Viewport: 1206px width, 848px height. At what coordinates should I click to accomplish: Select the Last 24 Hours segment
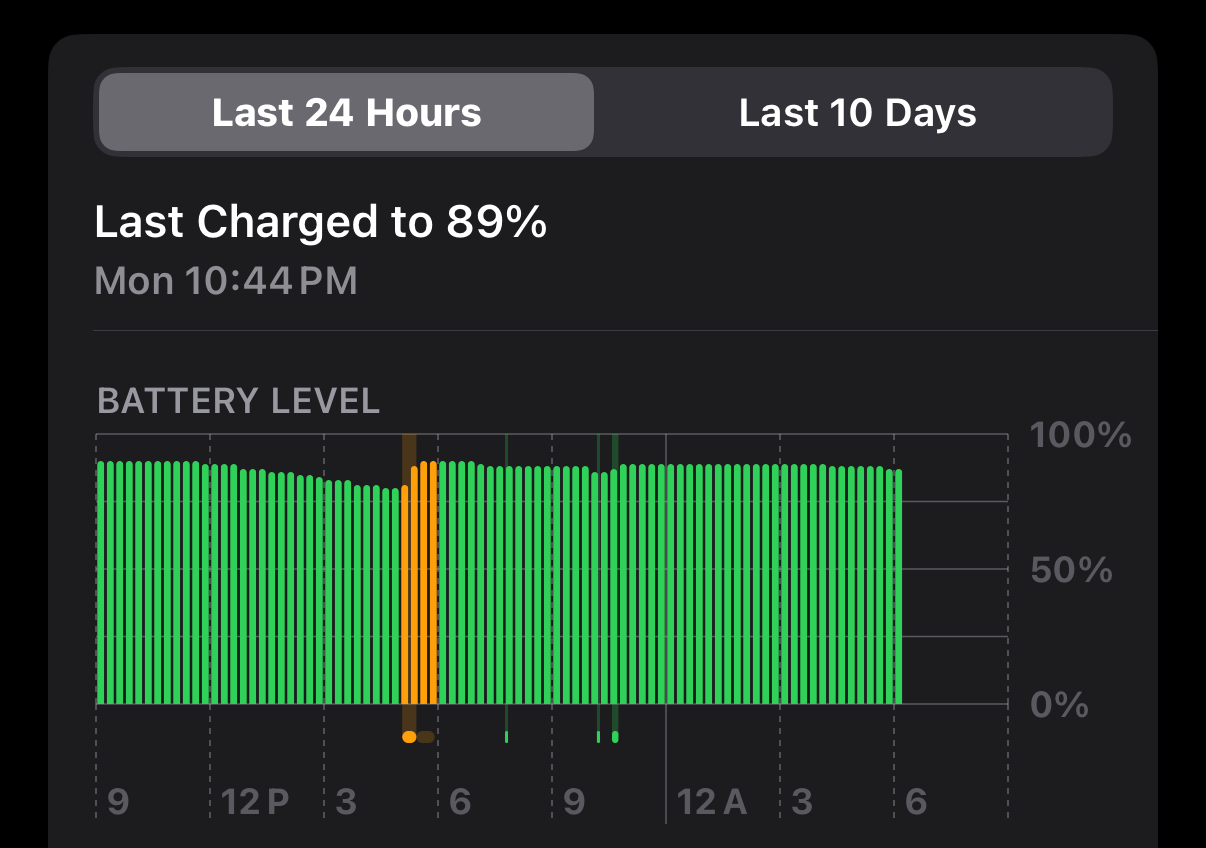tap(346, 112)
